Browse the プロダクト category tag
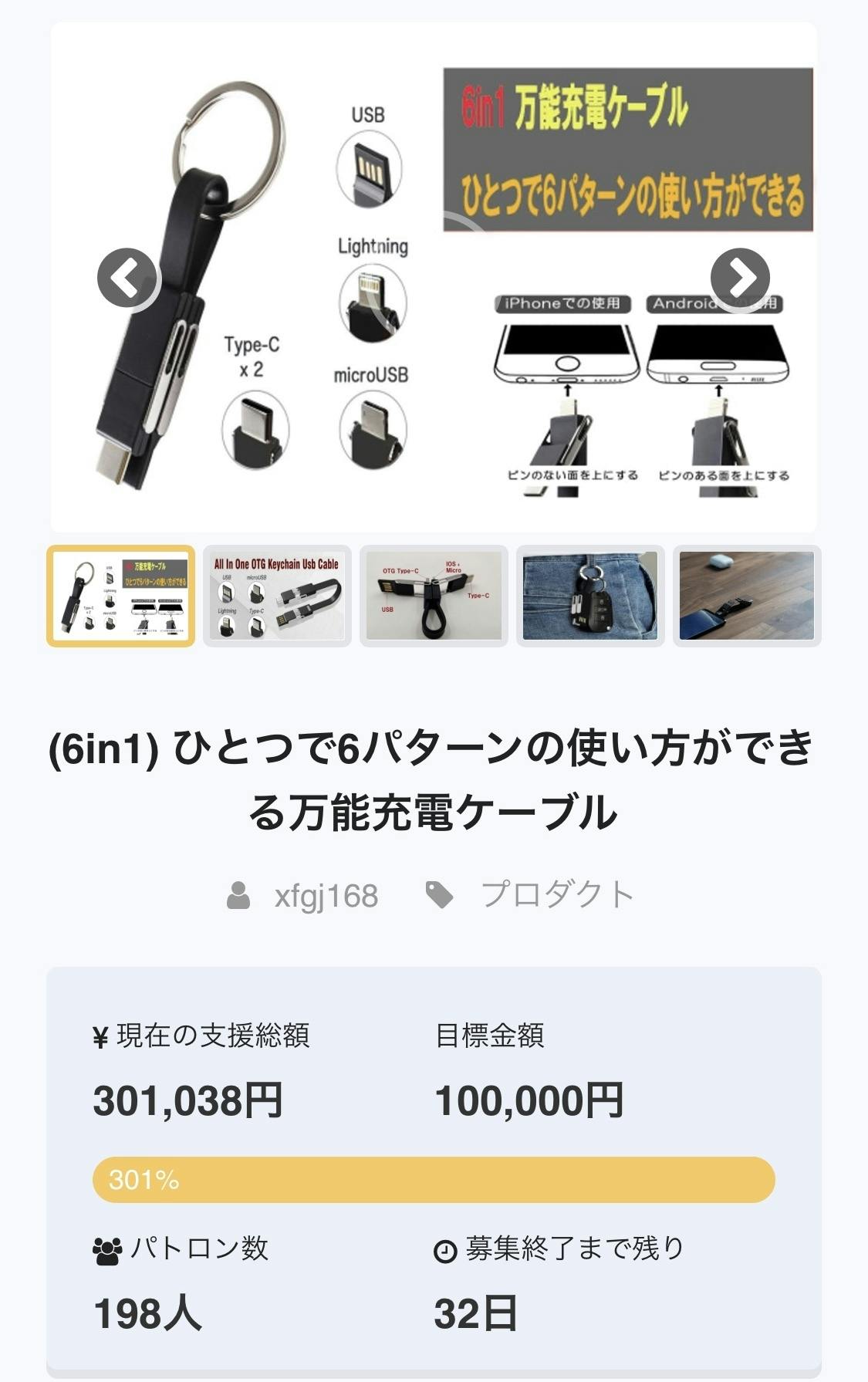Screen dimensions: 868x1382 (556, 896)
